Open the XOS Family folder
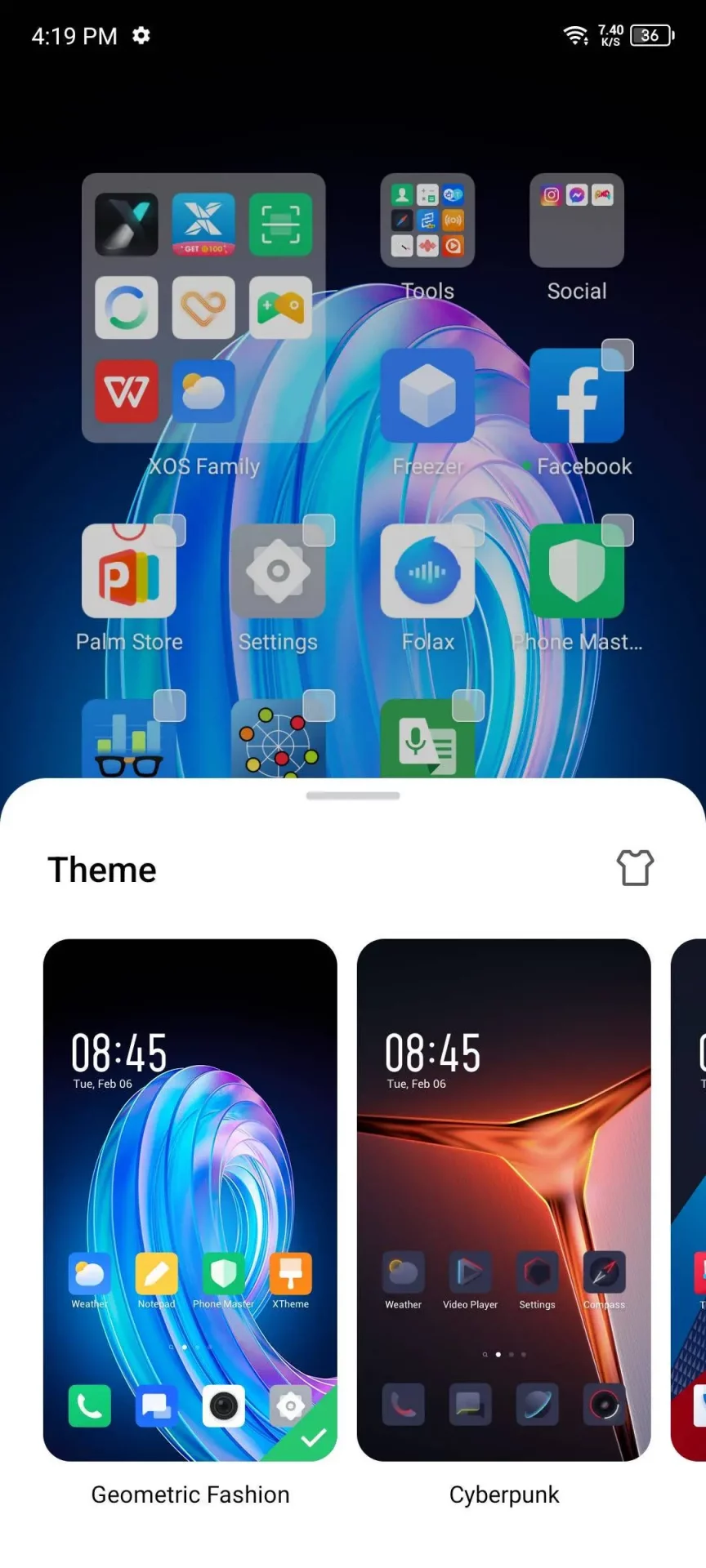The image size is (706, 1568). [x=203, y=308]
